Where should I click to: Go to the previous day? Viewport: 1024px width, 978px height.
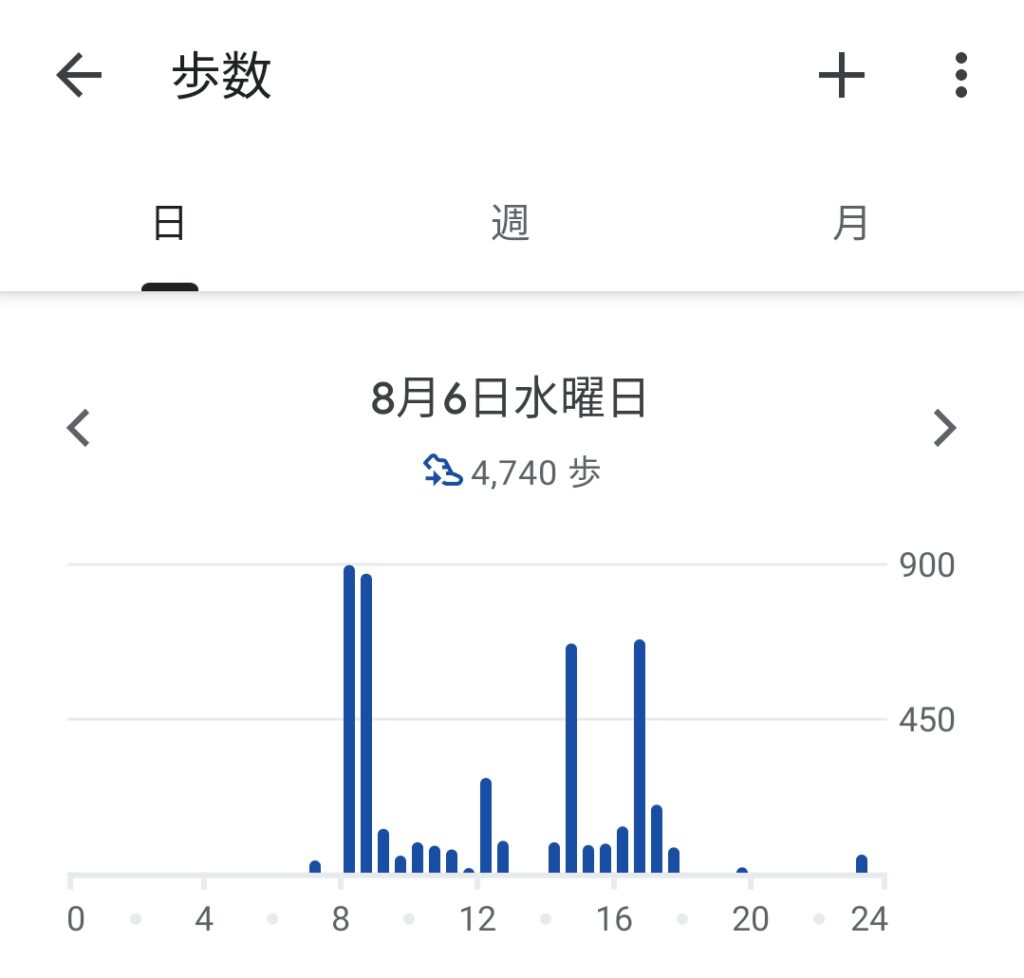78,428
